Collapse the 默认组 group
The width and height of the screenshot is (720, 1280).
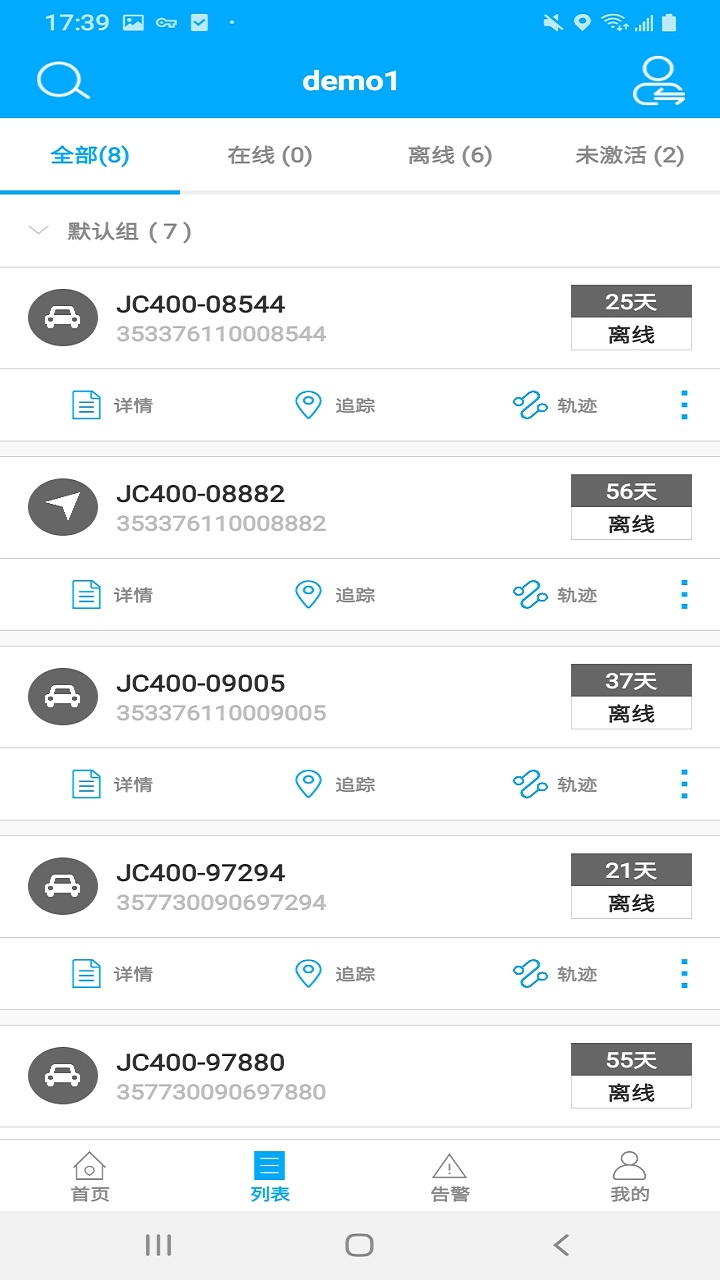[39, 231]
